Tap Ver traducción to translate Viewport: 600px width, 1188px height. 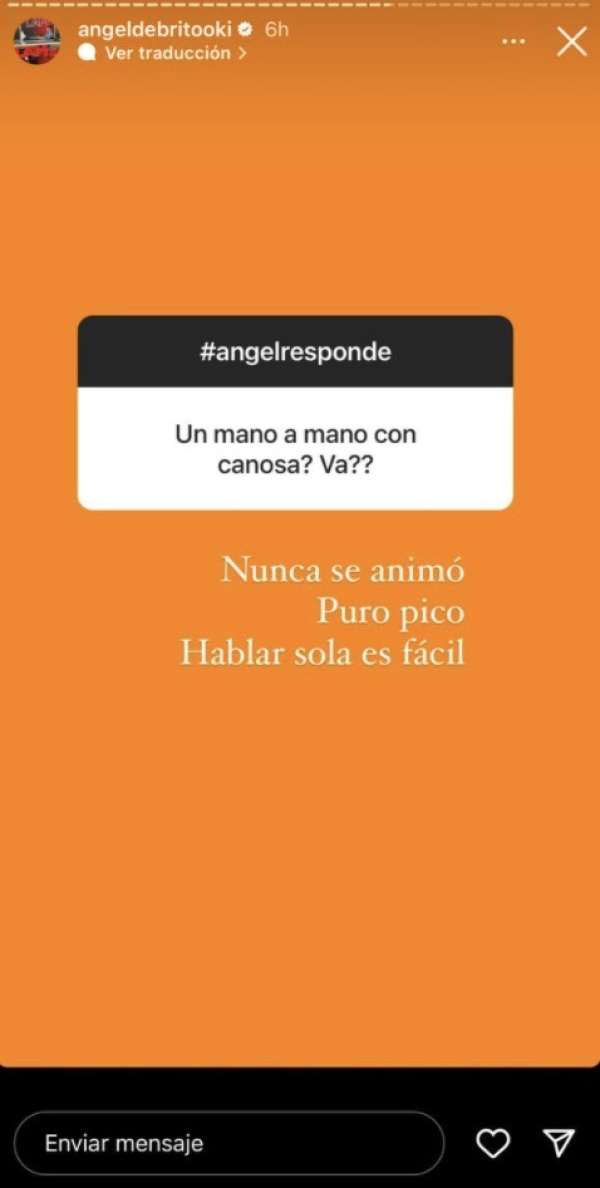[x=167, y=53]
